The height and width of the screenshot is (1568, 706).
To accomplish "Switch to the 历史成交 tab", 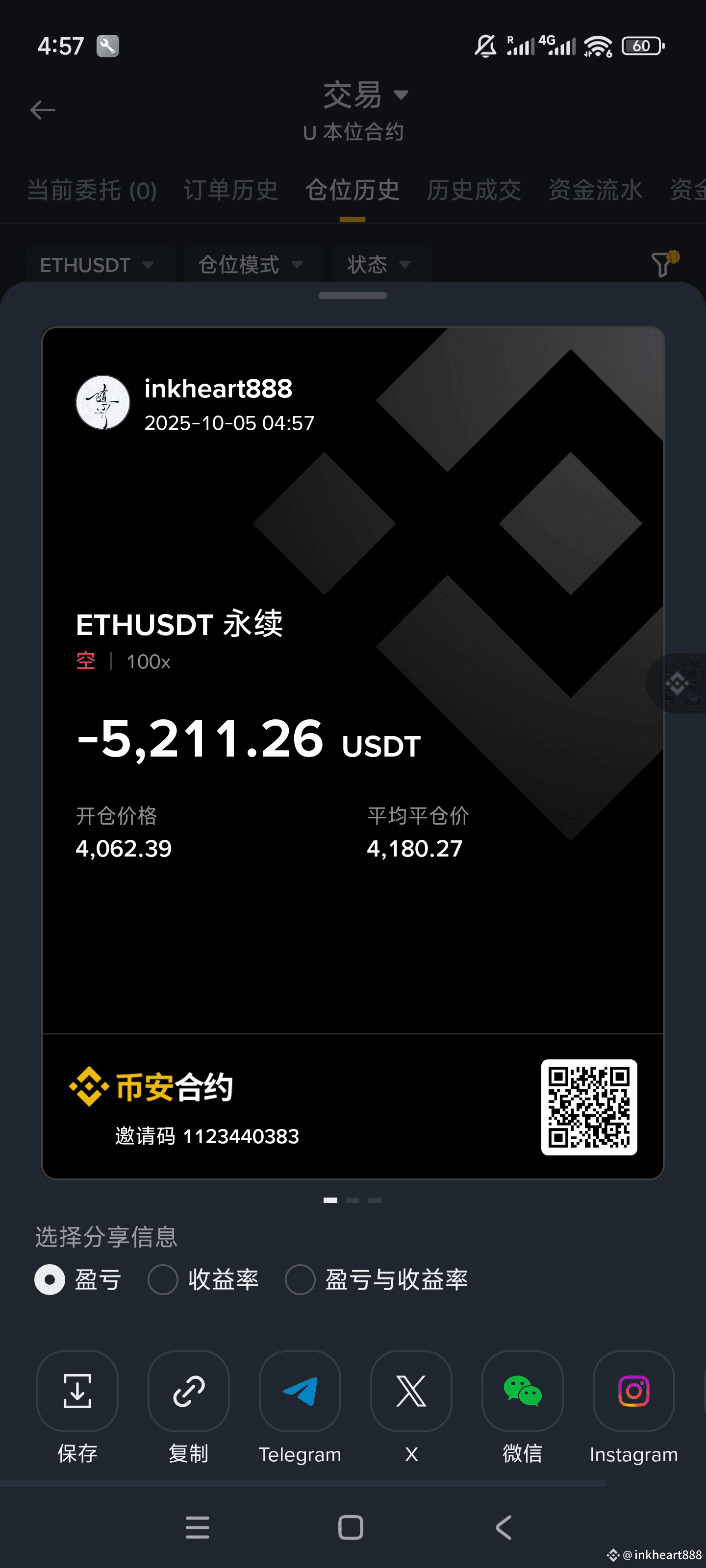I will click(x=473, y=190).
